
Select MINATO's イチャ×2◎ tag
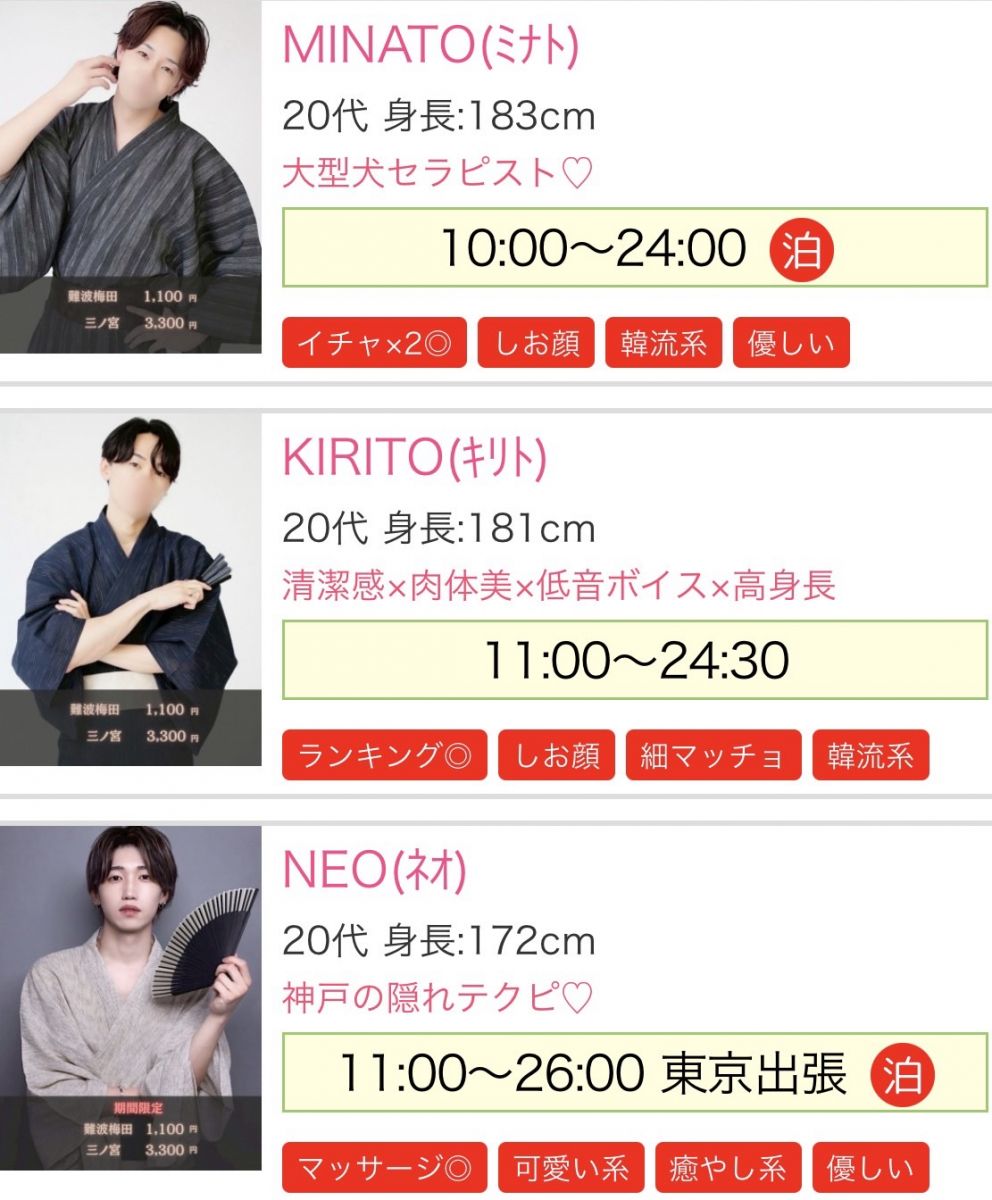(x=374, y=343)
